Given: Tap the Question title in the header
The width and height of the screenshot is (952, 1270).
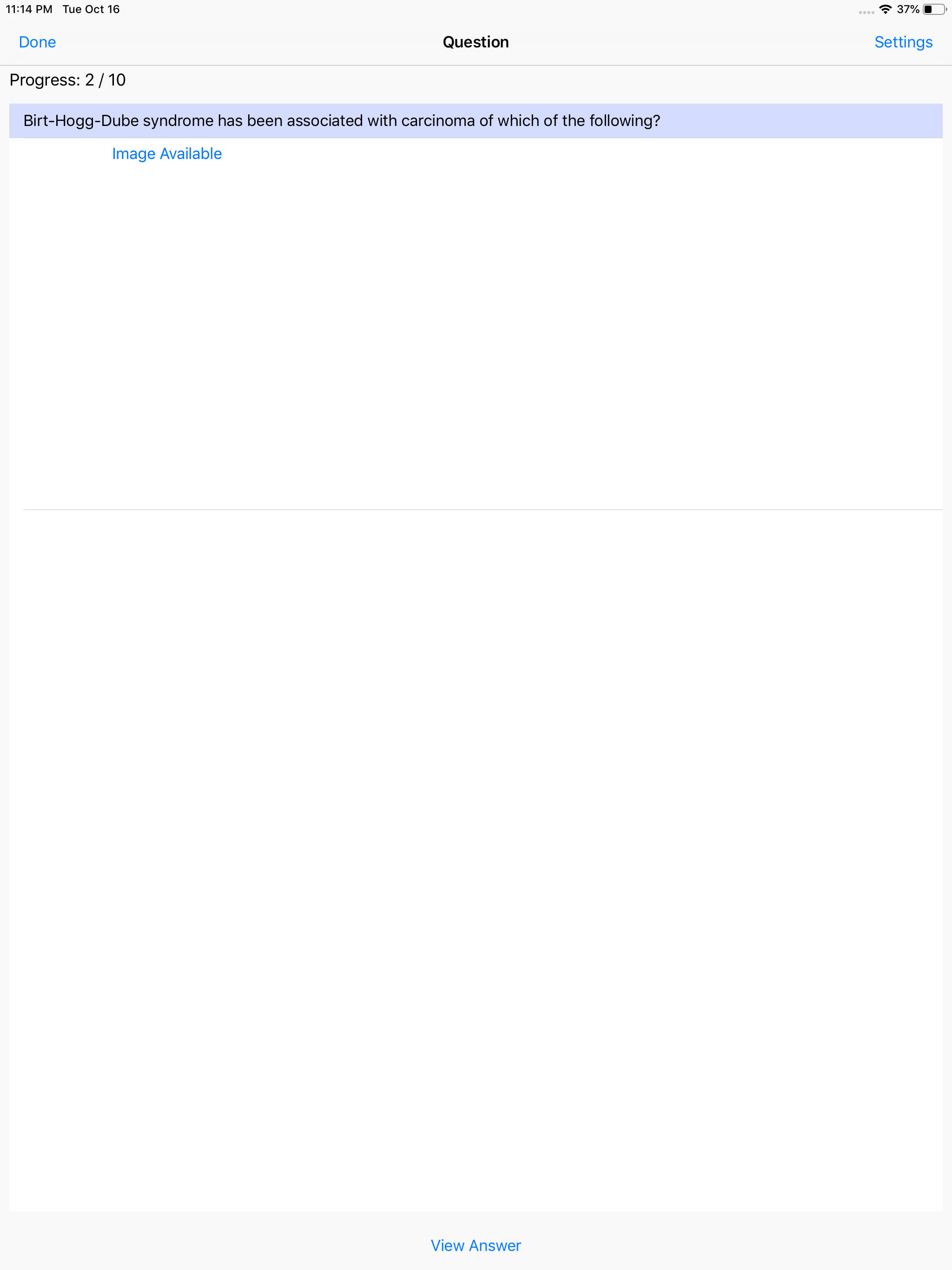Looking at the screenshot, I should [x=476, y=42].
